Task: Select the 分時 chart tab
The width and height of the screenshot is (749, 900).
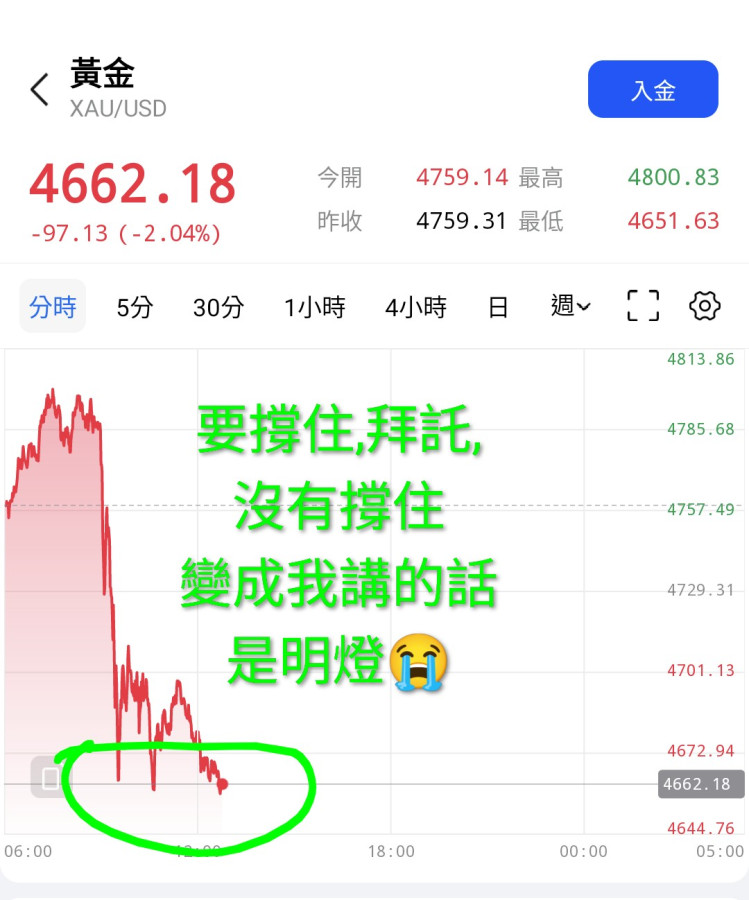Action: pyautogui.click(x=53, y=307)
